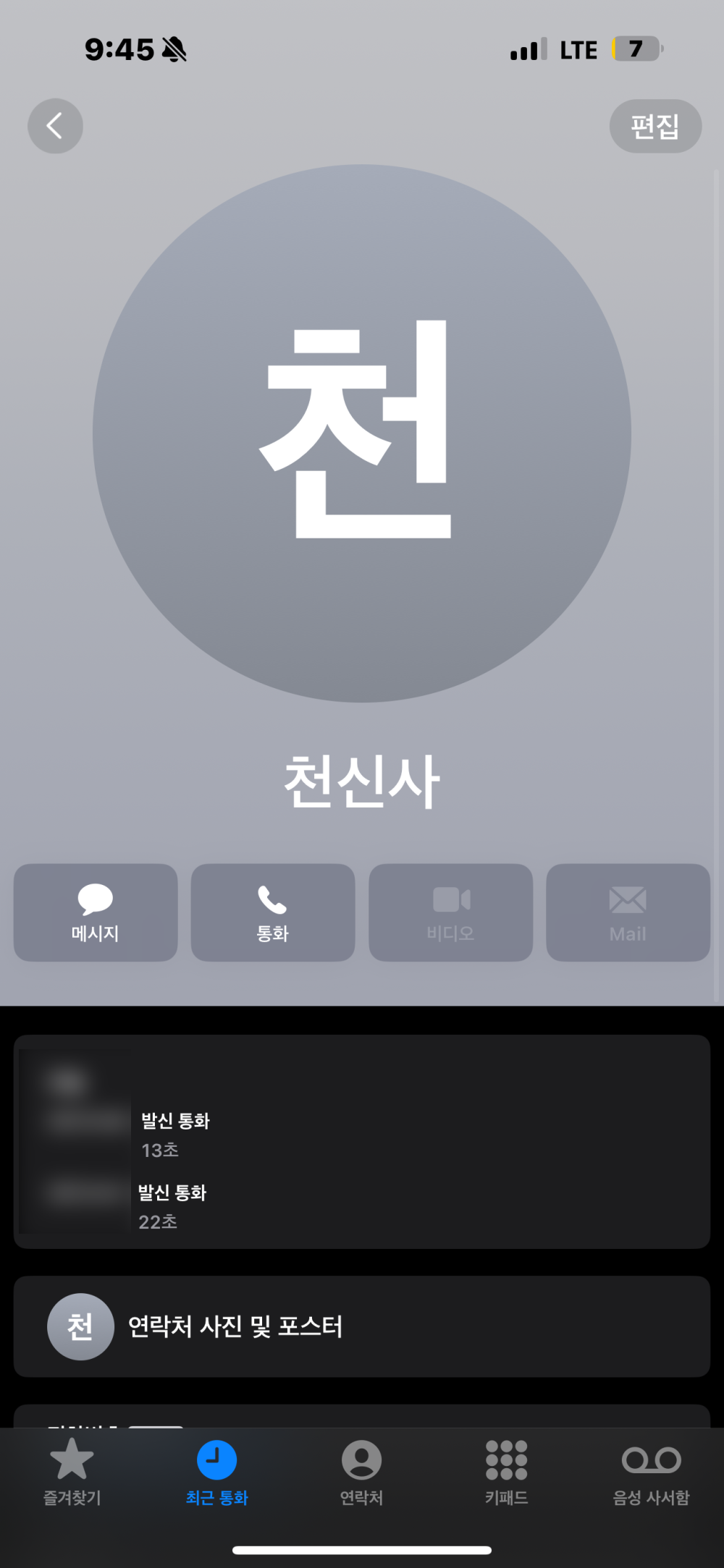Send a message via 메시지 button
This screenshot has width=724, height=1568.
96,912
